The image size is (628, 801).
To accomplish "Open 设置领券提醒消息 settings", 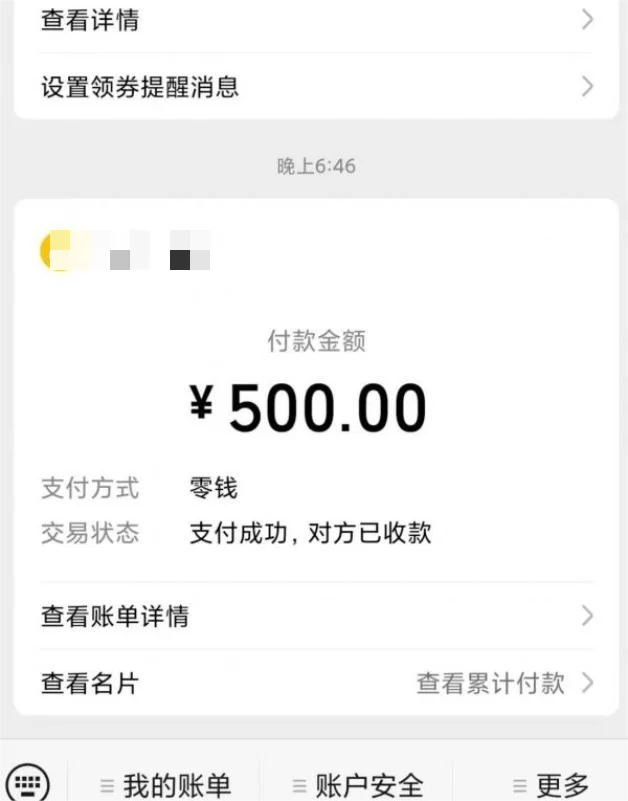I will point(316,86).
